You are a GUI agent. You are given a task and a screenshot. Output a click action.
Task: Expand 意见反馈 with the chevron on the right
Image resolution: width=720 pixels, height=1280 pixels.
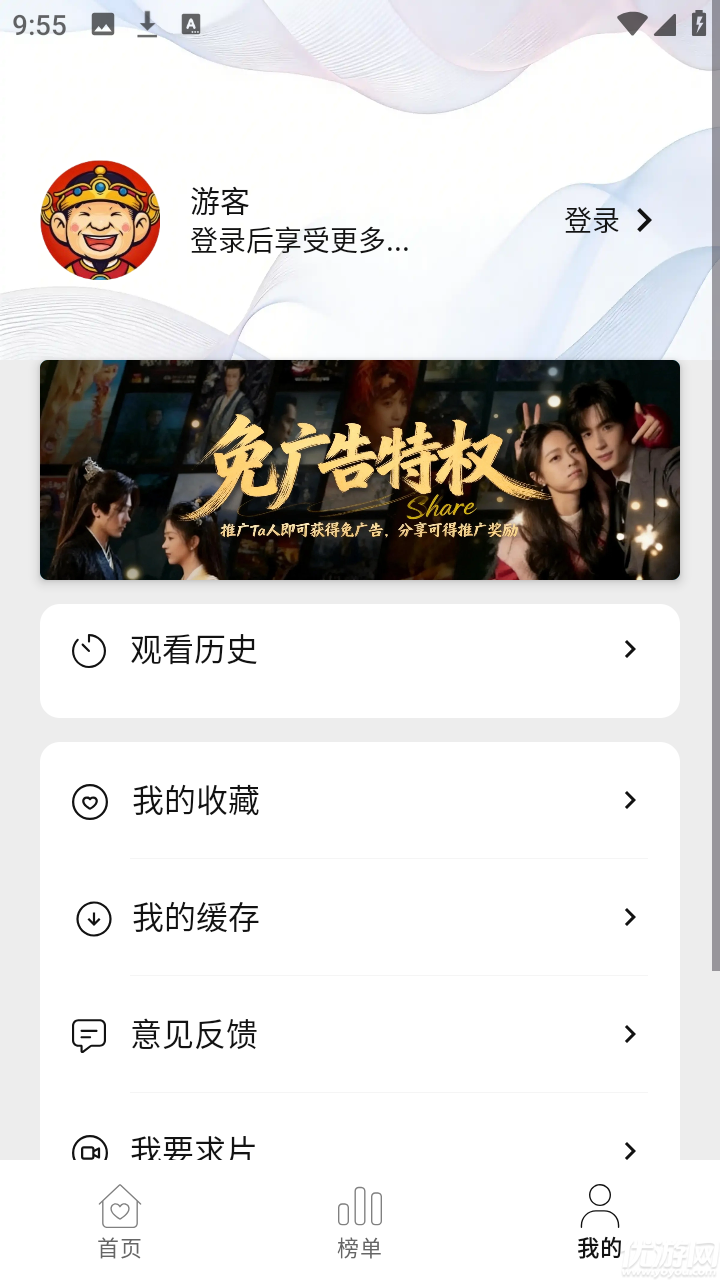tap(630, 1036)
